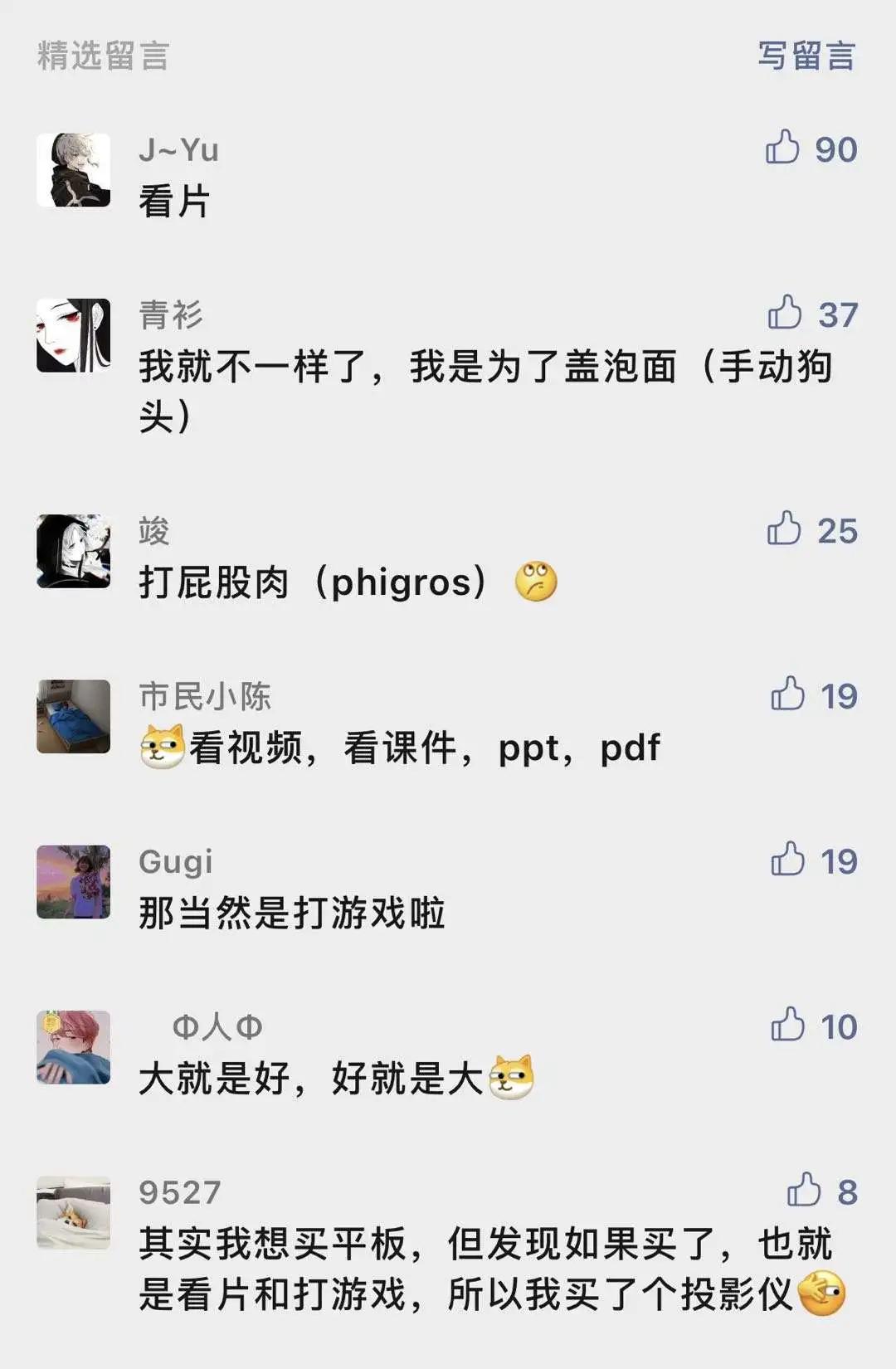This screenshot has width=896, height=1369.
Task: Tap 写留言 to write a comment
Action: click(806, 56)
